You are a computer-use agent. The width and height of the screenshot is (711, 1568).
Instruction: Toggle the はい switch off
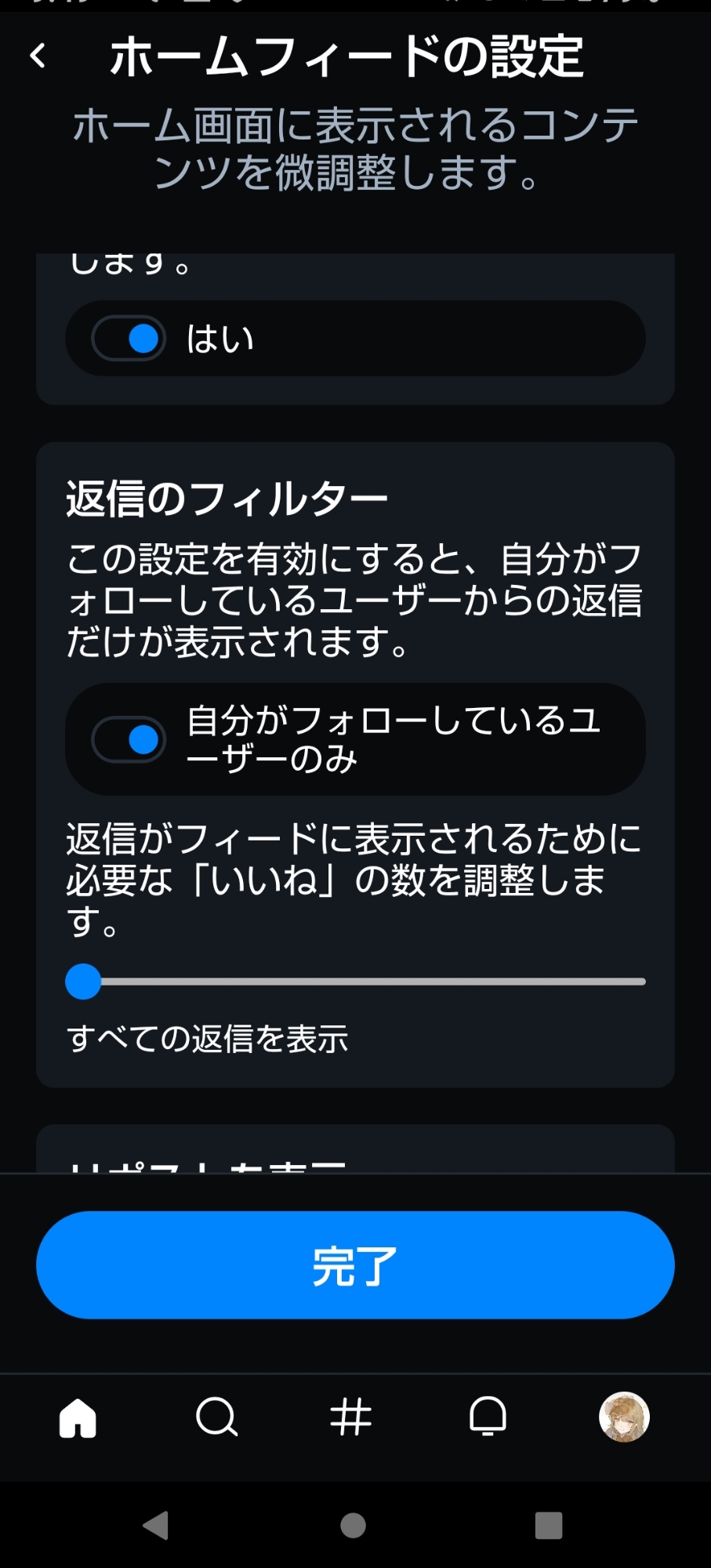pos(129,339)
